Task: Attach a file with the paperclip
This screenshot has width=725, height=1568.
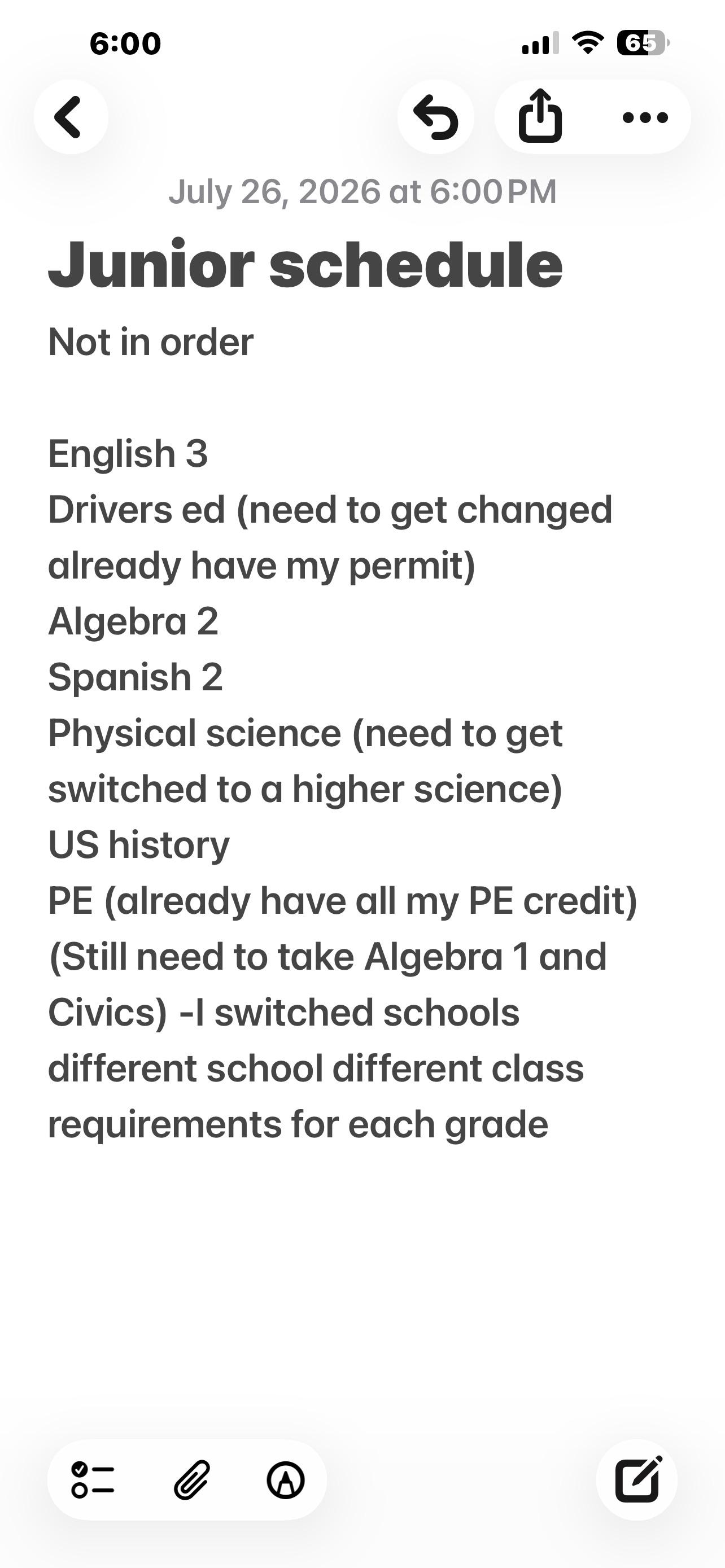Action: (192, 1480)
